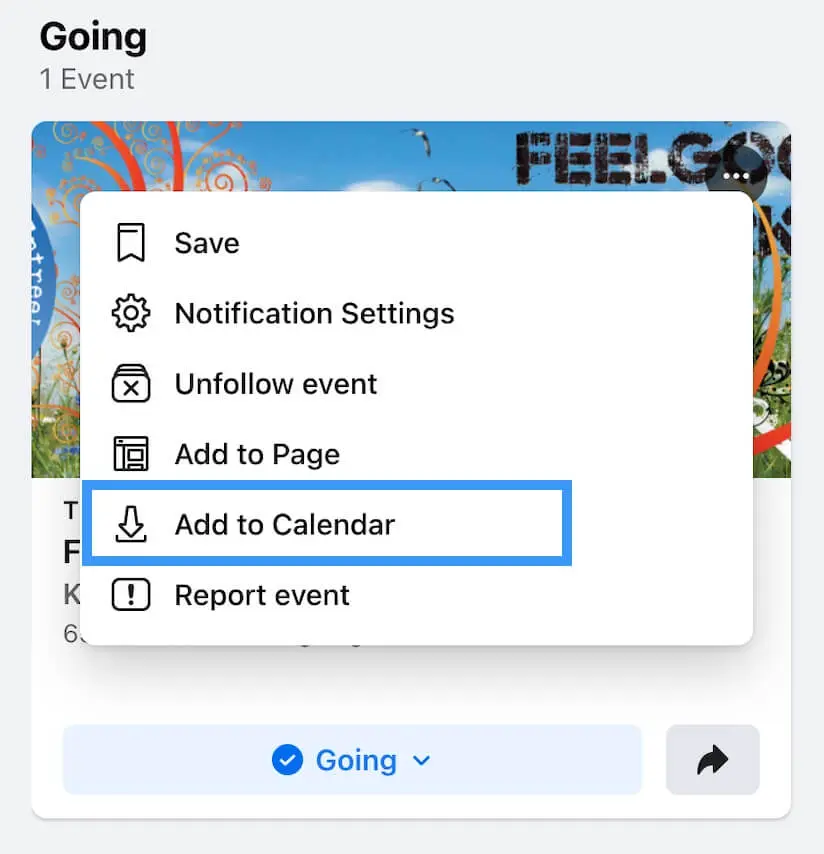Save the event

point(206,243)
